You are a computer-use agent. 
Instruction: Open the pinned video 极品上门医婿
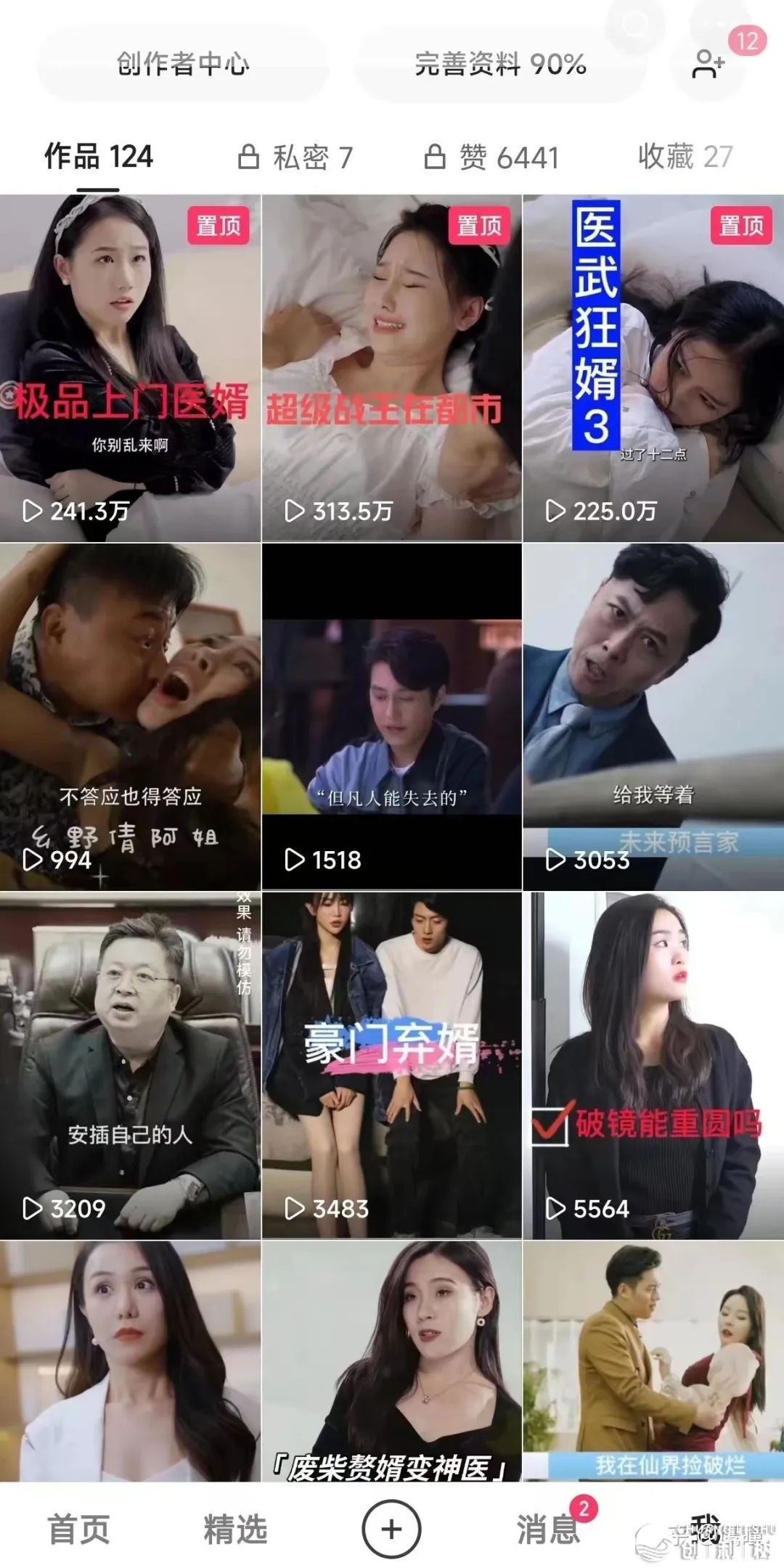130,368
